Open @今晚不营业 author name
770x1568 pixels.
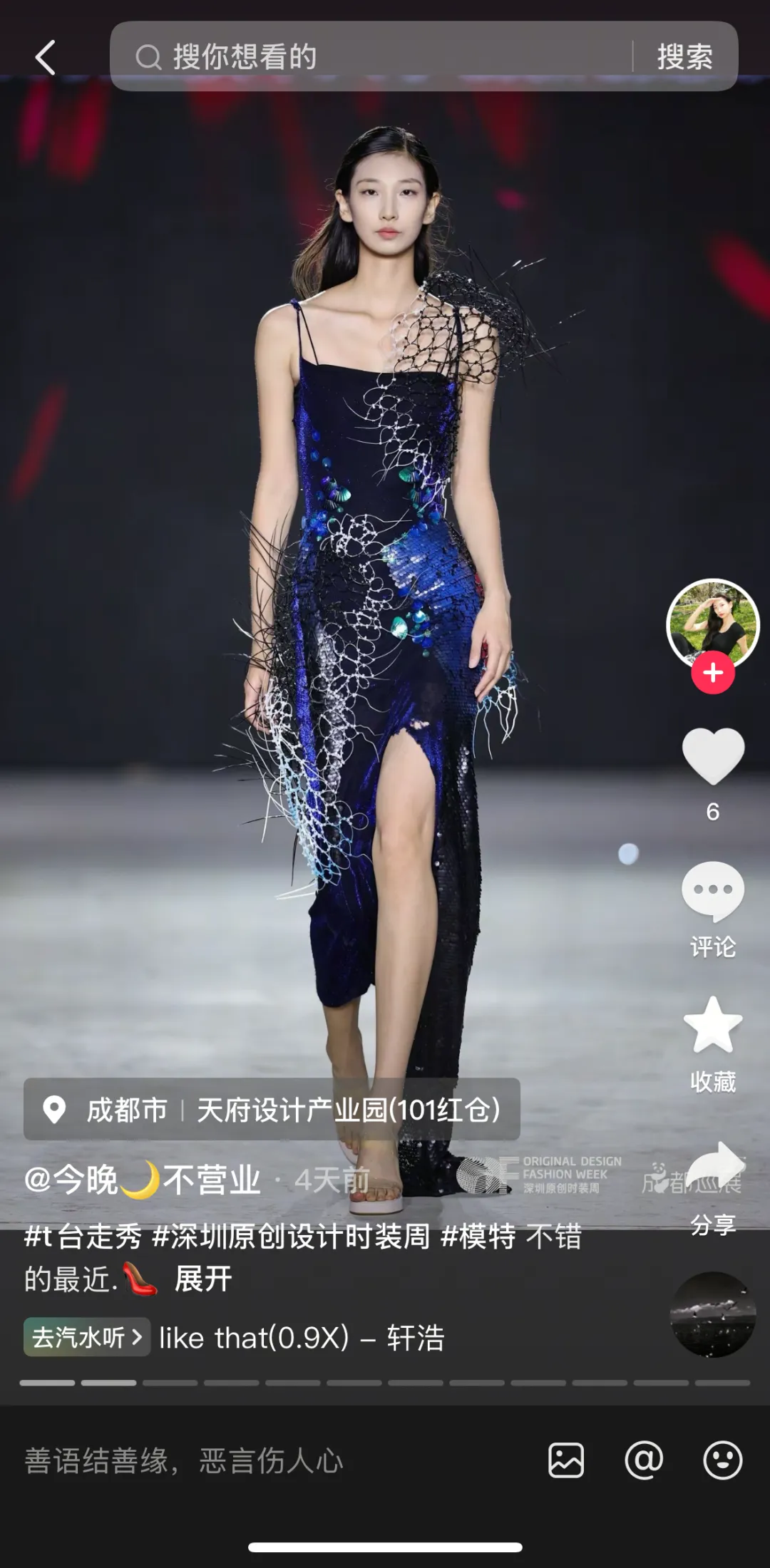point(143,1180)
